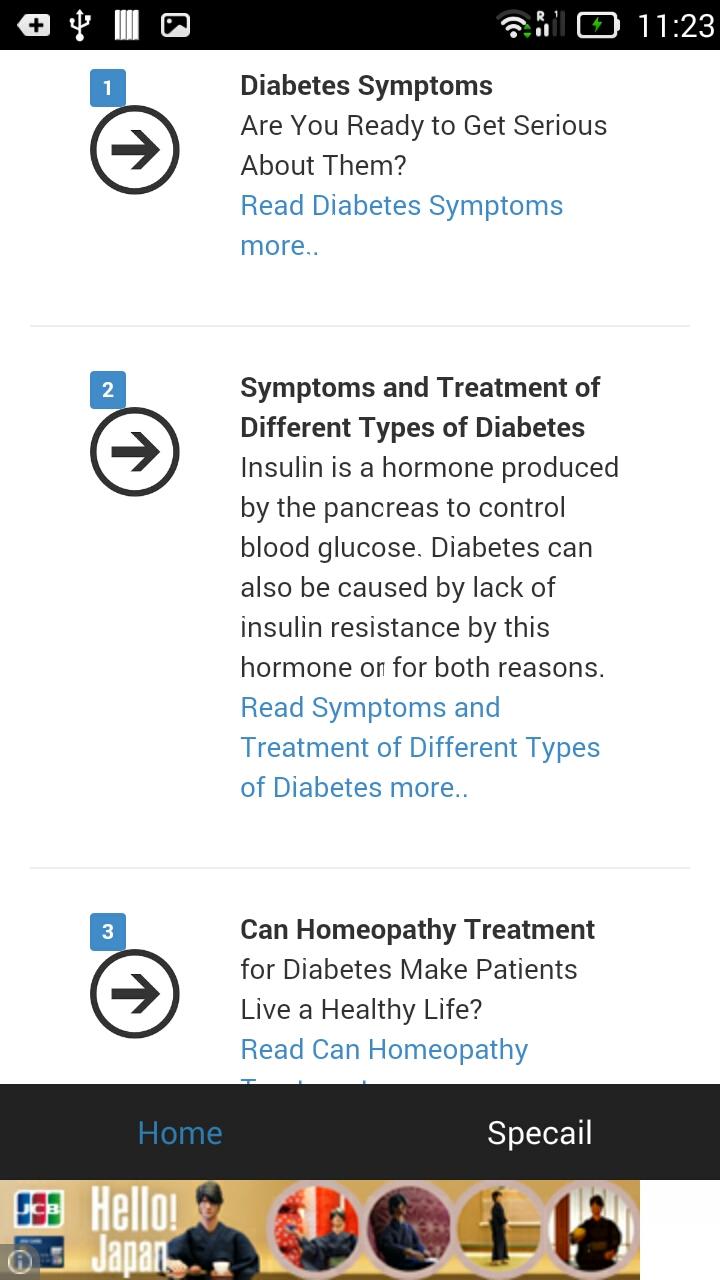Tap the arrow icon beside Diabetes Symptoms

coord(135,150)
